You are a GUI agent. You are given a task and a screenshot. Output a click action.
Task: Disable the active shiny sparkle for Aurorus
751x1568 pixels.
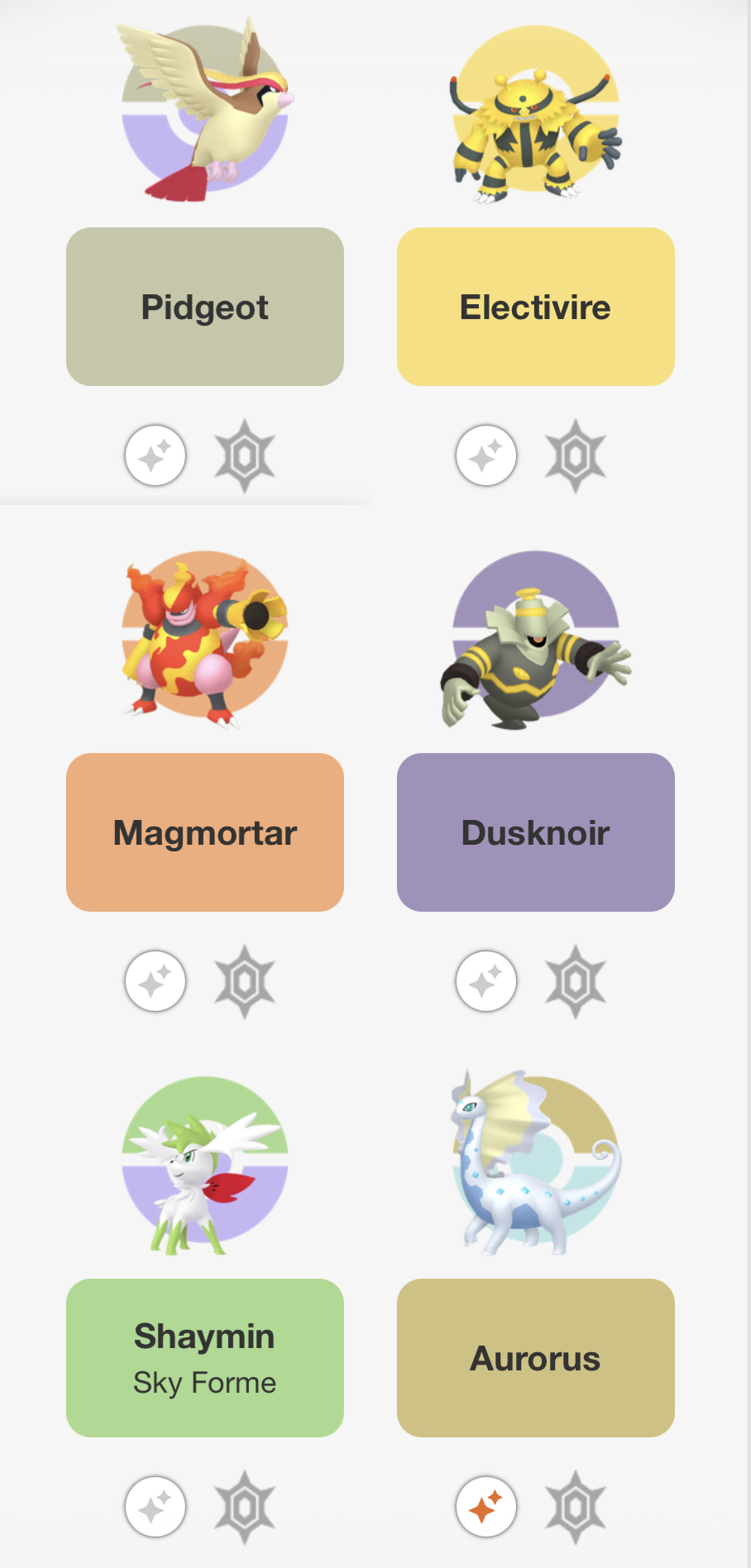click(x=486, y=1507)
